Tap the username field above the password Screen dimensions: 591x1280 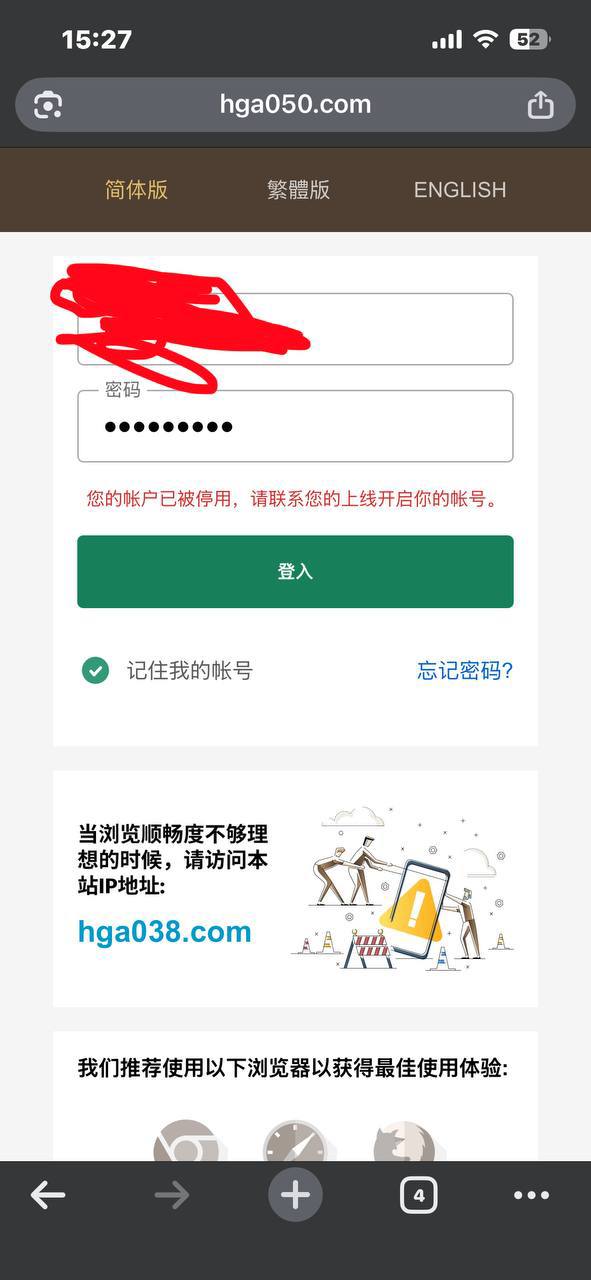point(295,329)
